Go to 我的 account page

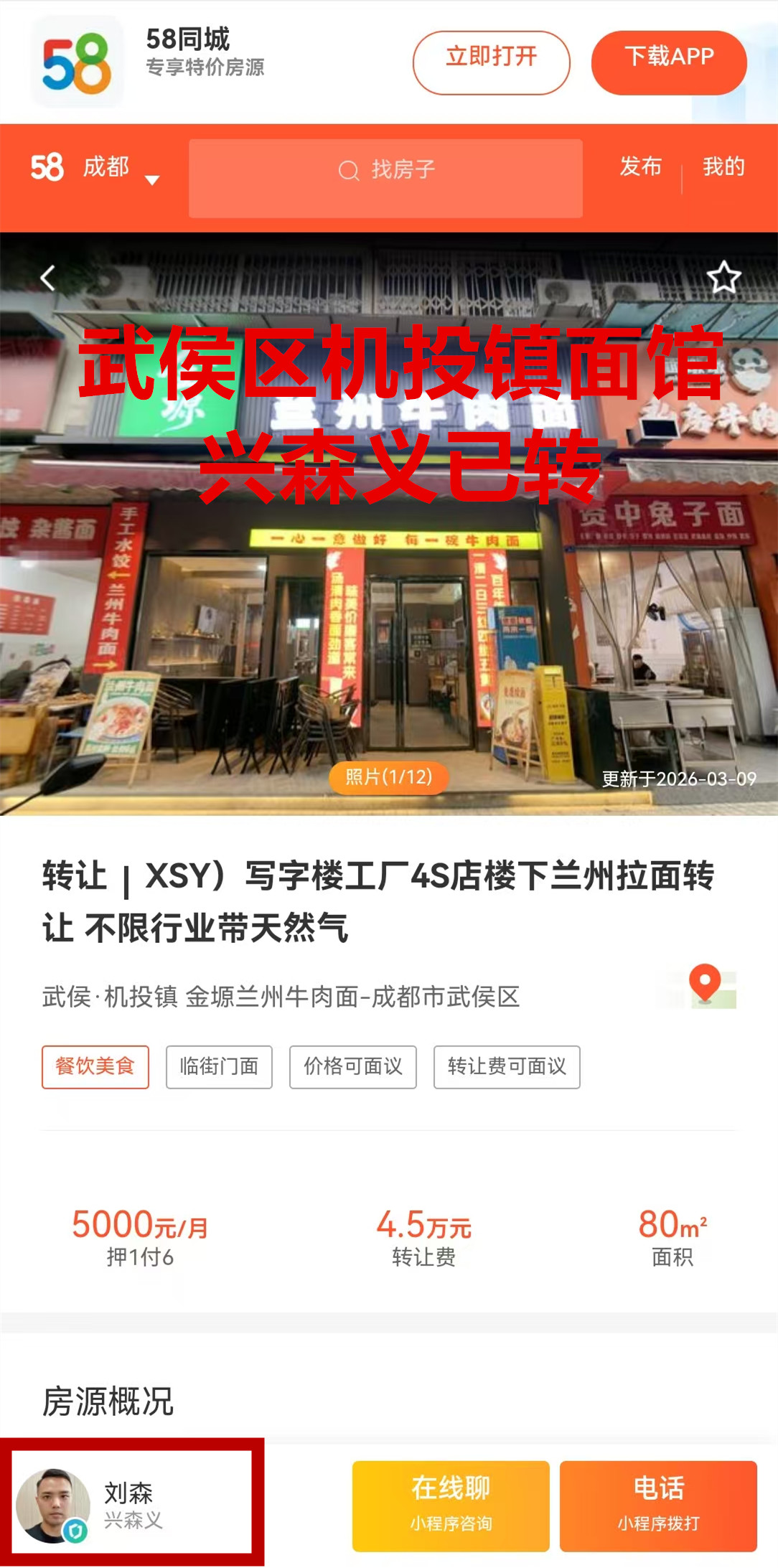click(x=723, y=166)
